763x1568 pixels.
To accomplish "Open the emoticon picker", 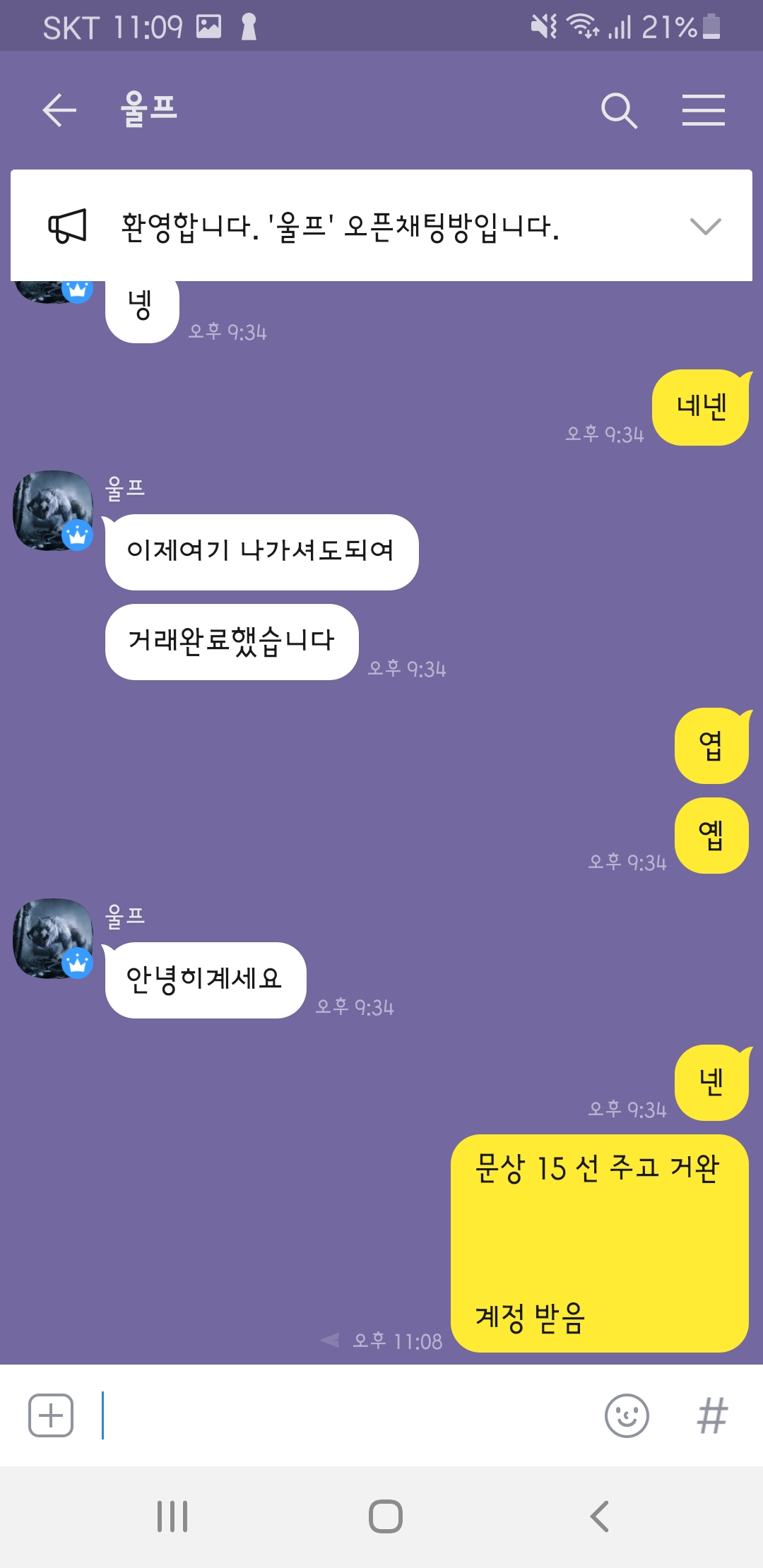I will tap(627, 1415).
